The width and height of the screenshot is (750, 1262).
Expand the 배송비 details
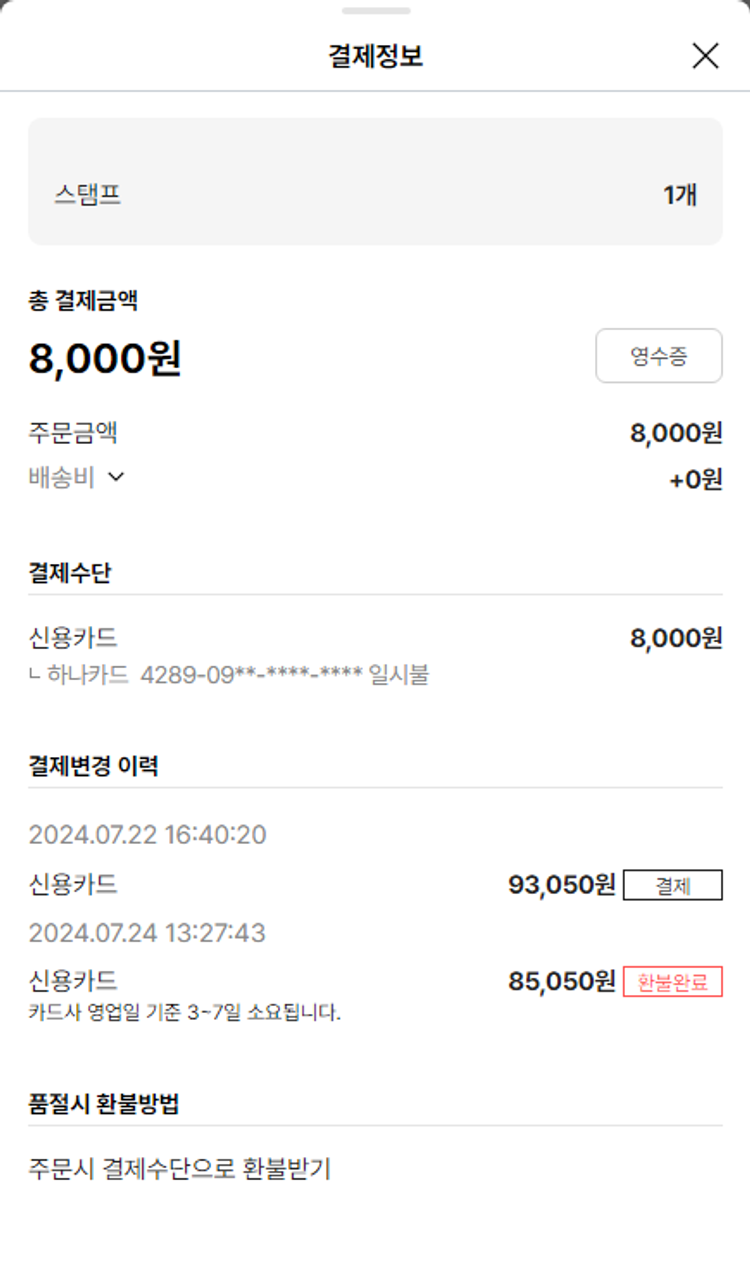pos(115,478)
